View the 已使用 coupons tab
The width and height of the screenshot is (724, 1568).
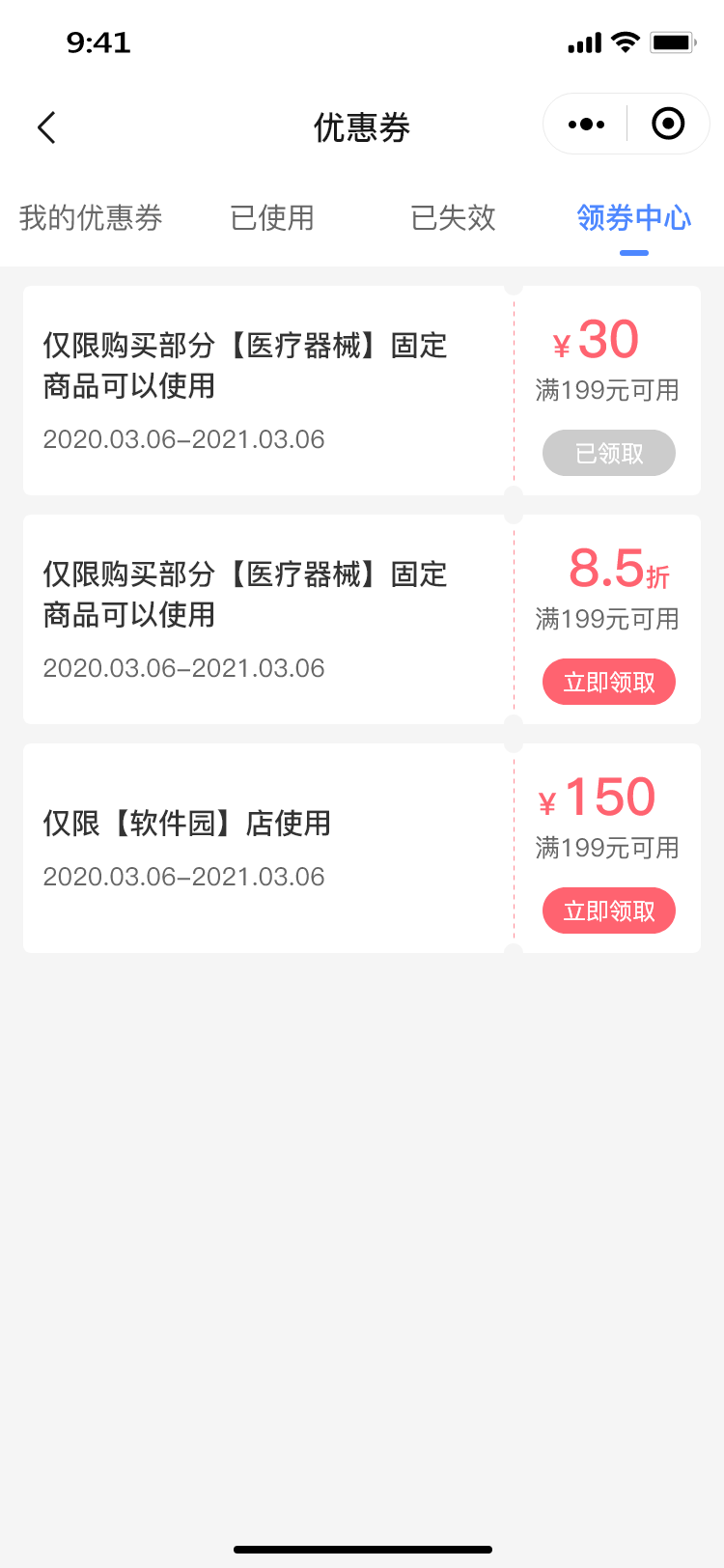272,218
